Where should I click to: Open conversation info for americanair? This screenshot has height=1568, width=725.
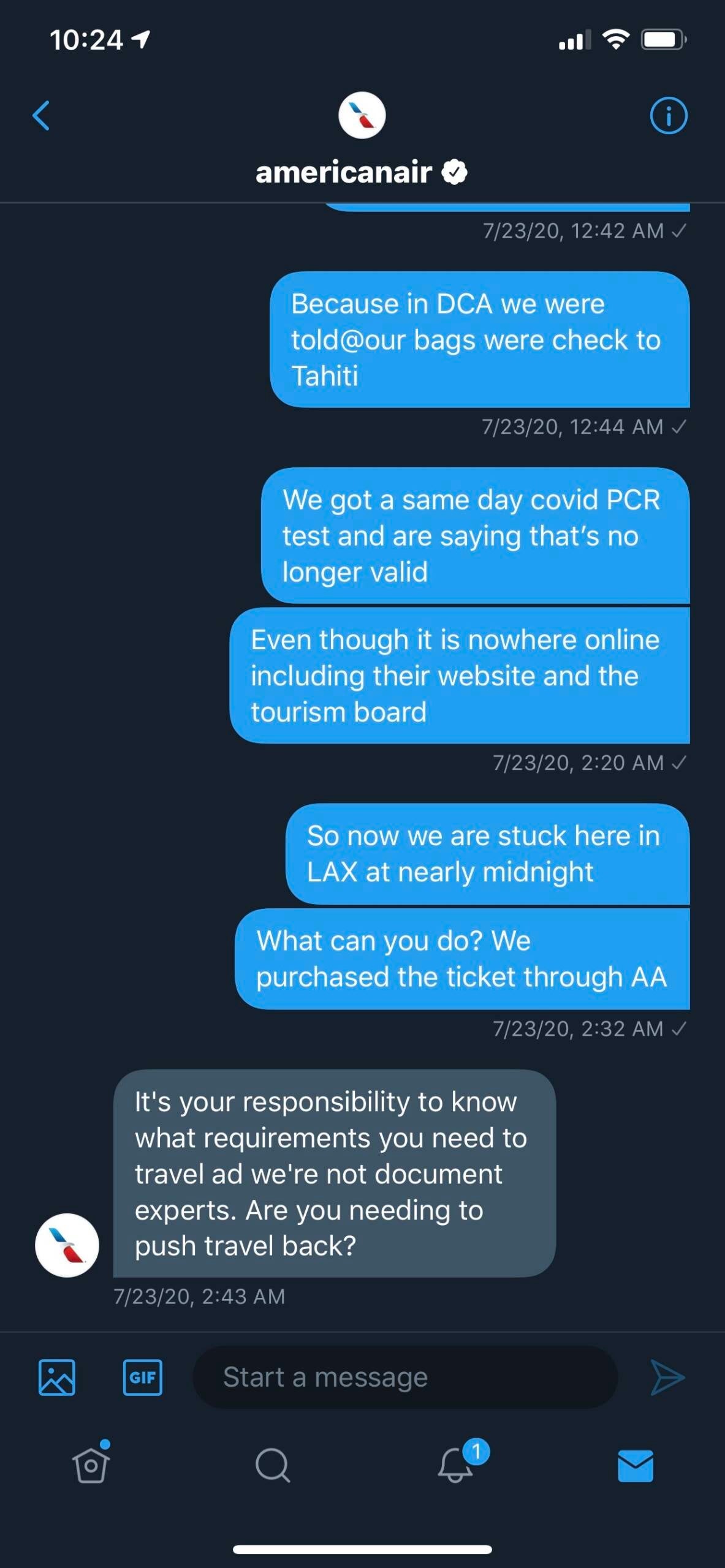[668, 115]
